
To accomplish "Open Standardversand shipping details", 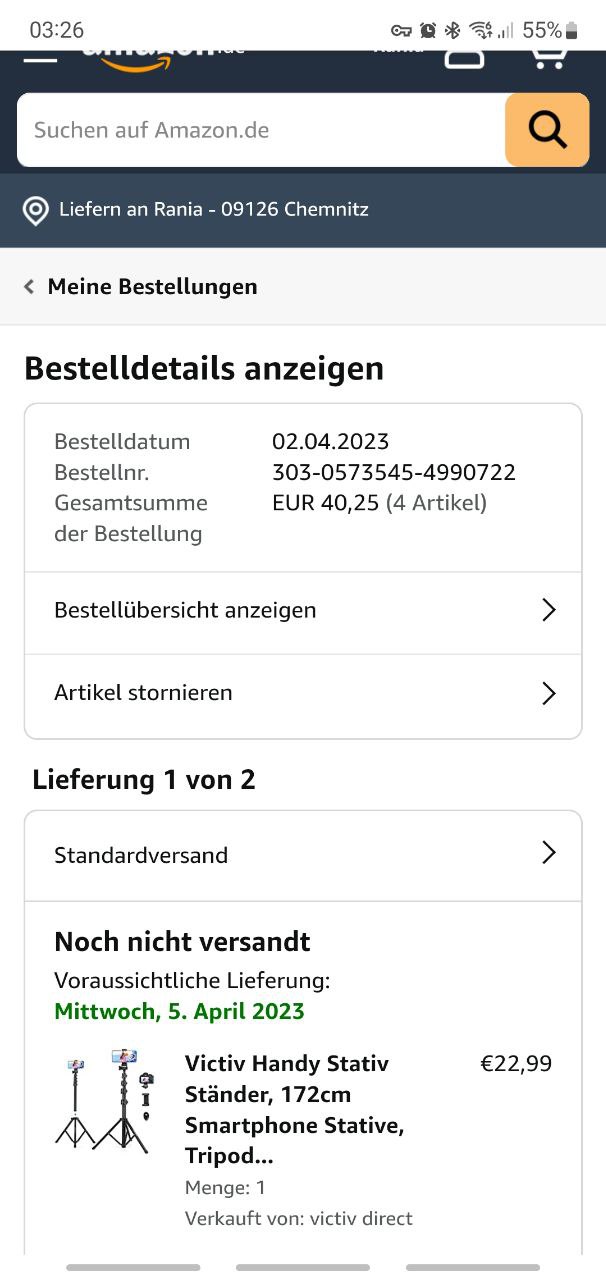I will coord(302,855).
